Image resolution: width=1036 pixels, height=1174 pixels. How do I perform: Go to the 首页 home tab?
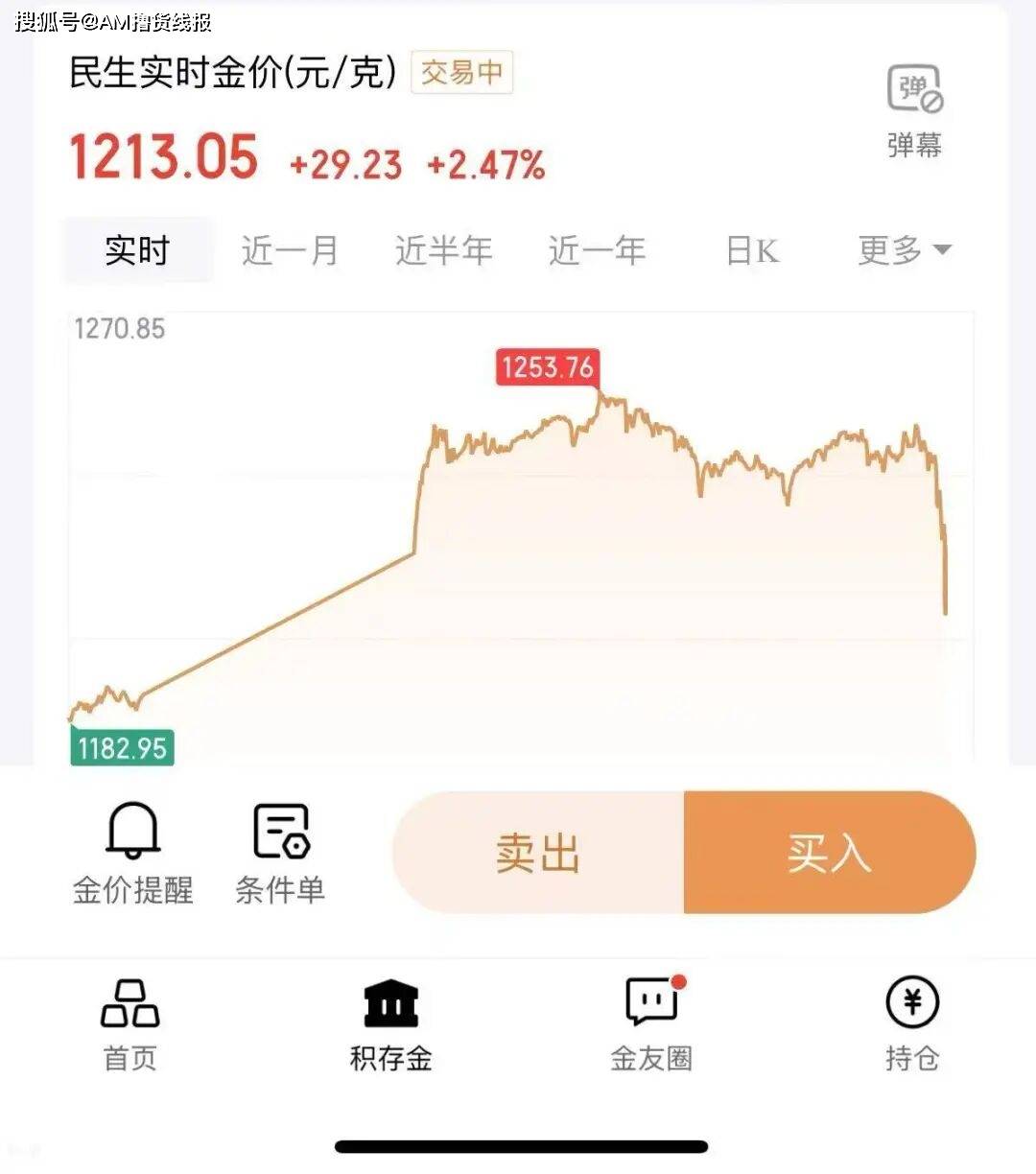click(130, 1024)
